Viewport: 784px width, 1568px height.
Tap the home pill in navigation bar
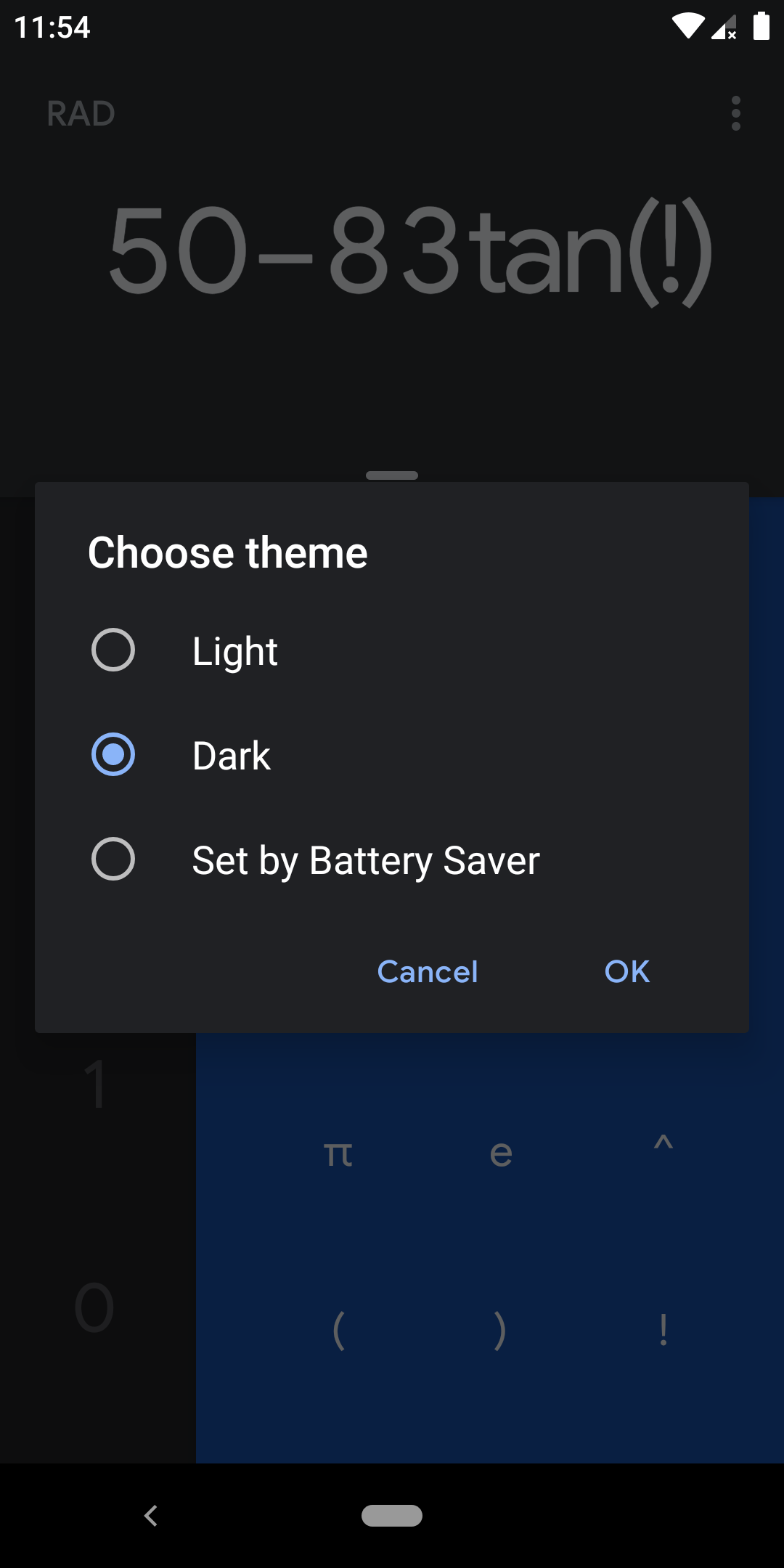[x=392, y=1516]
